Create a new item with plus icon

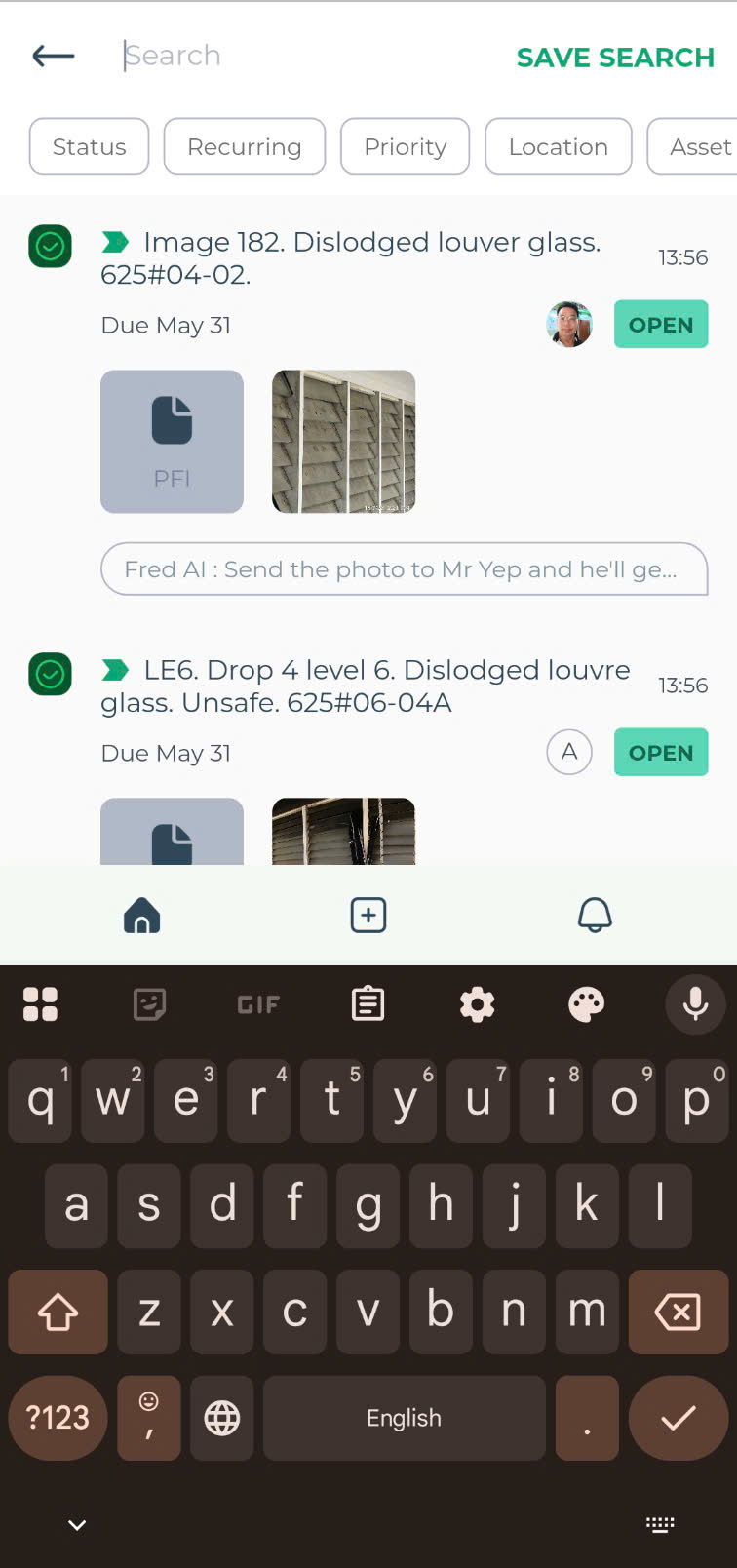coord(368,916)
